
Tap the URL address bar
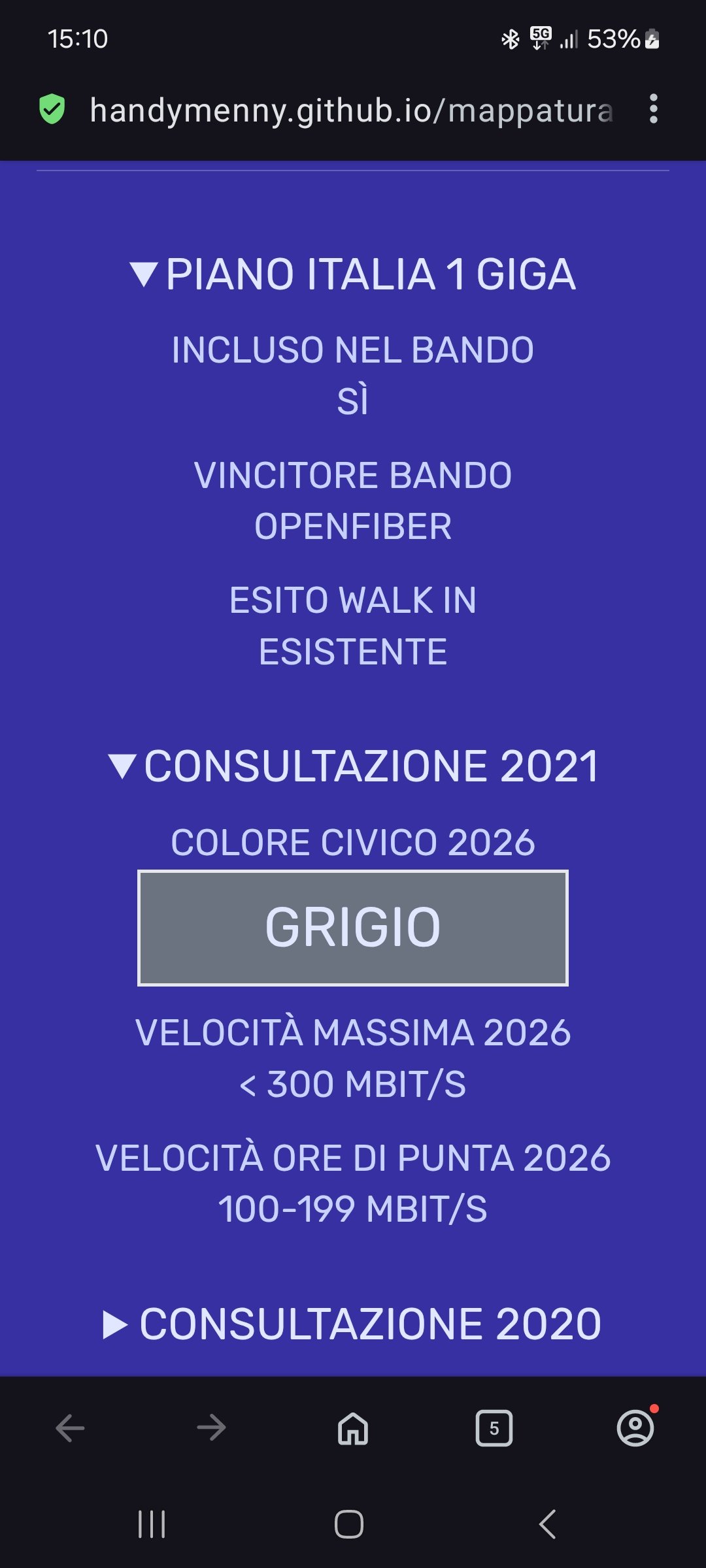point(351,110)
